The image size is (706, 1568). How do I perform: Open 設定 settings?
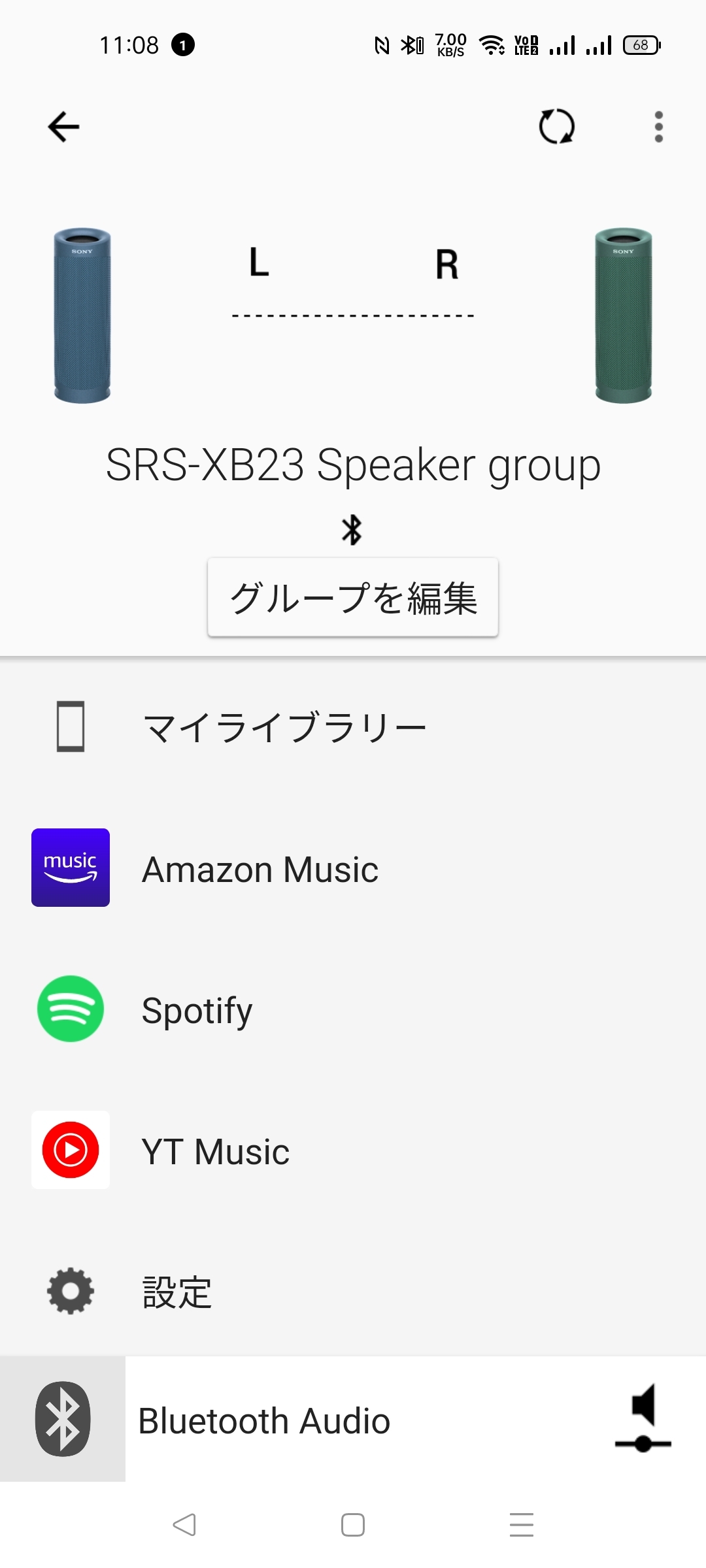tap(176, 1292)
